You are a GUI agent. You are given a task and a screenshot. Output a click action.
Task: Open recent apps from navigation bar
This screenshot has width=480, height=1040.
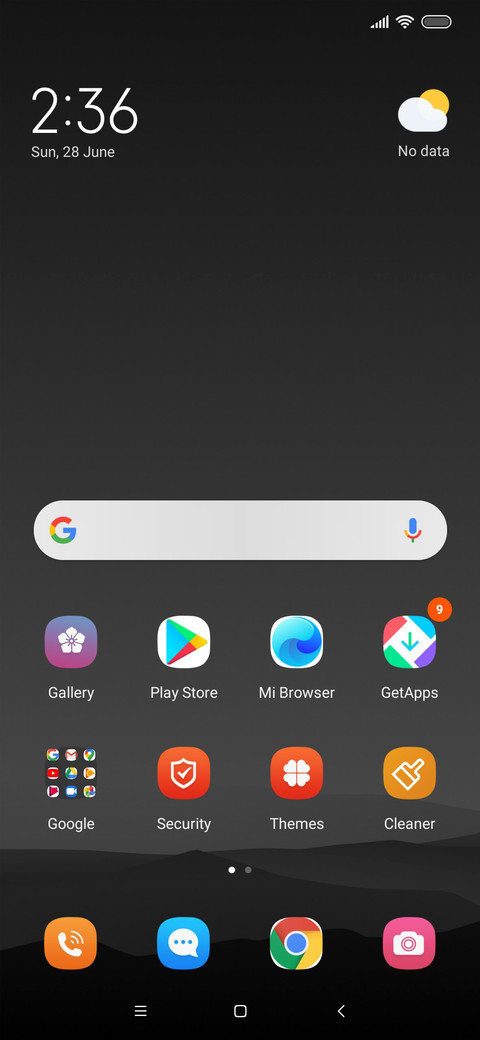pos(141,1011)
